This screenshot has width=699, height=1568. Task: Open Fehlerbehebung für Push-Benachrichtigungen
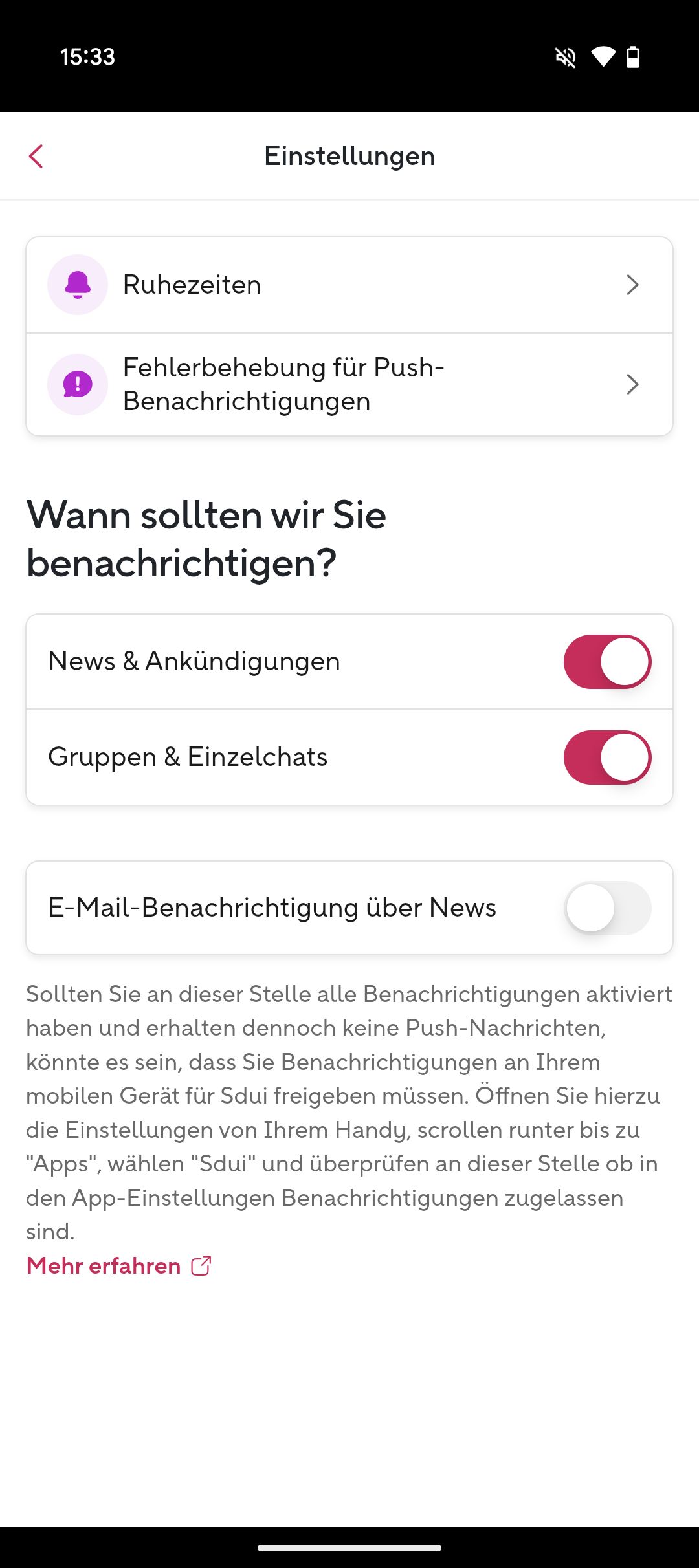coord(349,384)
